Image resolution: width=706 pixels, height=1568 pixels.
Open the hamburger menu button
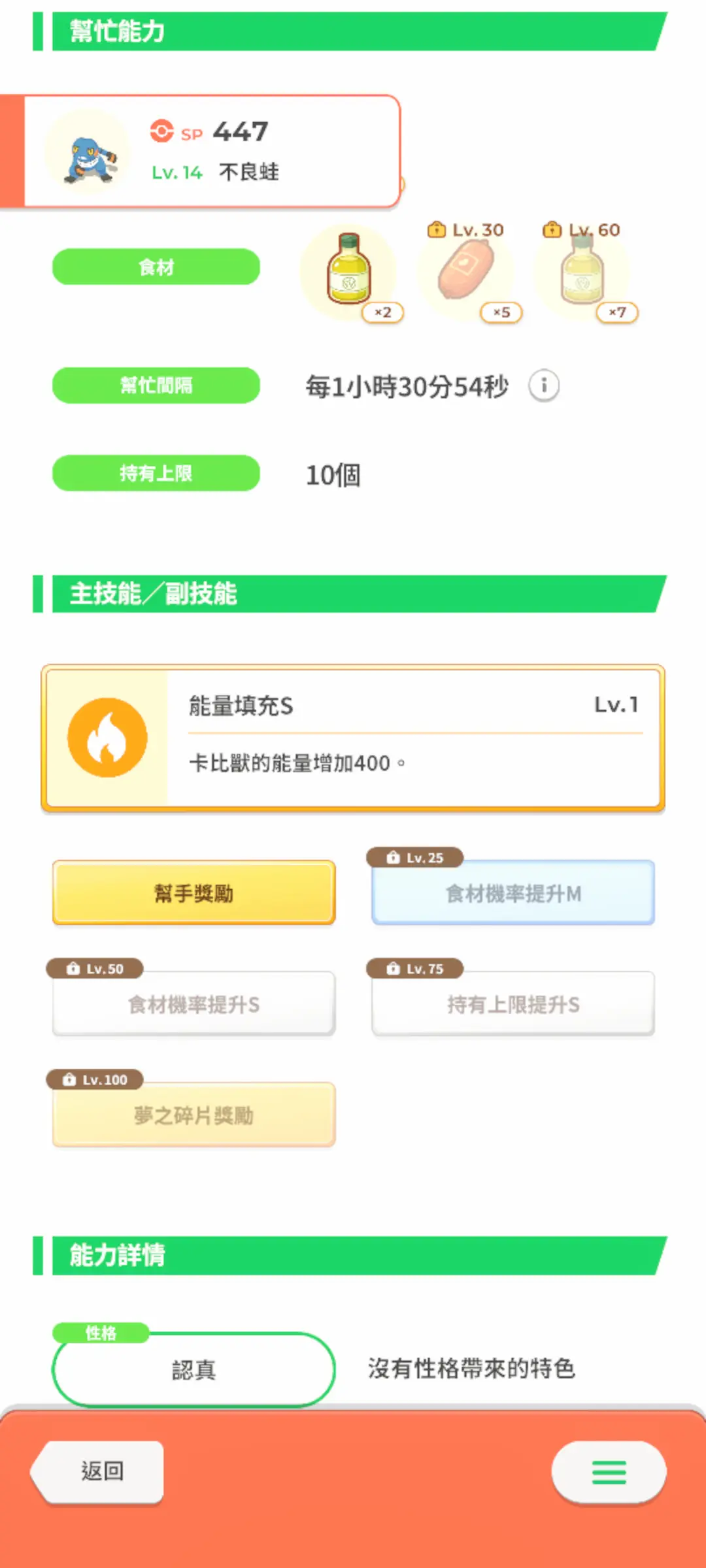(x=609, y=1471)
